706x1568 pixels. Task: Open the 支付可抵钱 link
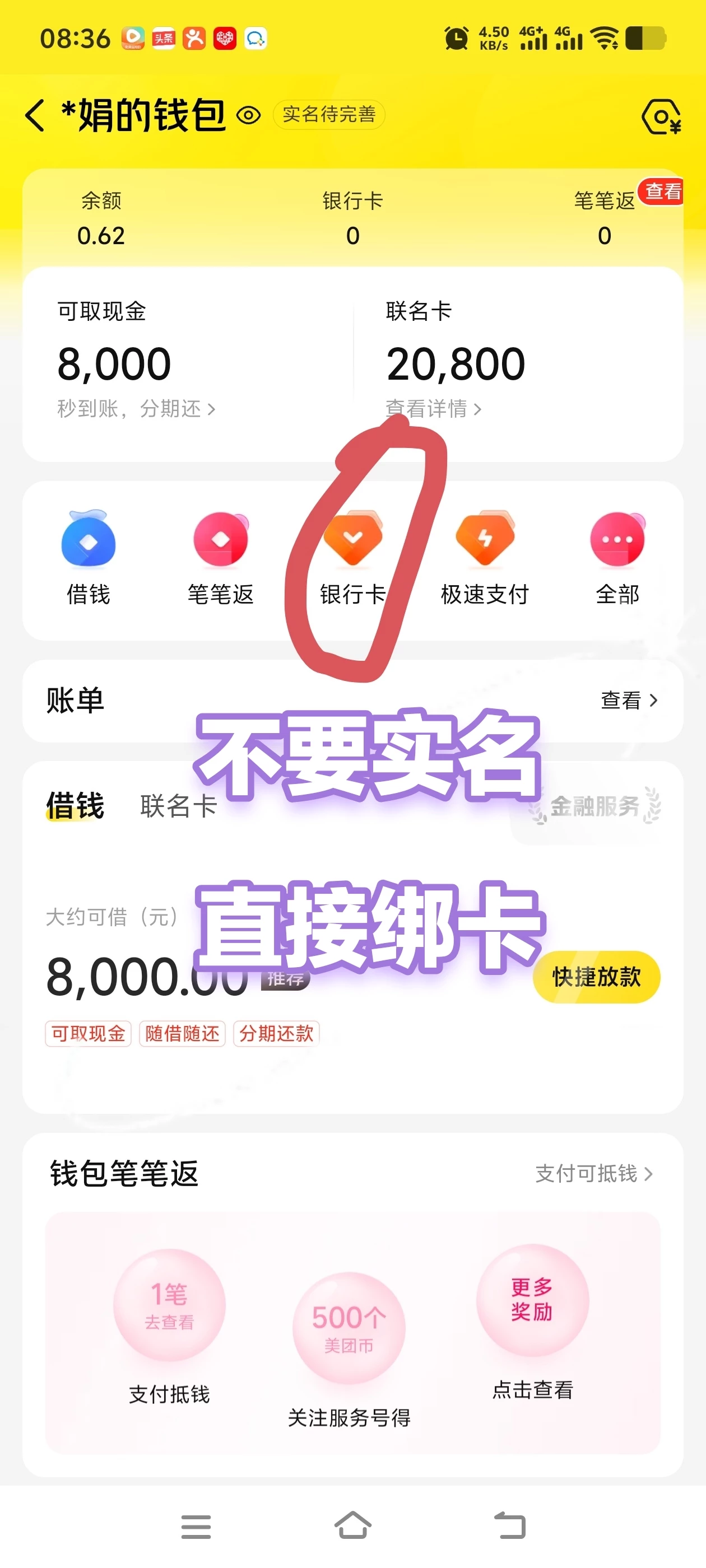[594, 1173]
